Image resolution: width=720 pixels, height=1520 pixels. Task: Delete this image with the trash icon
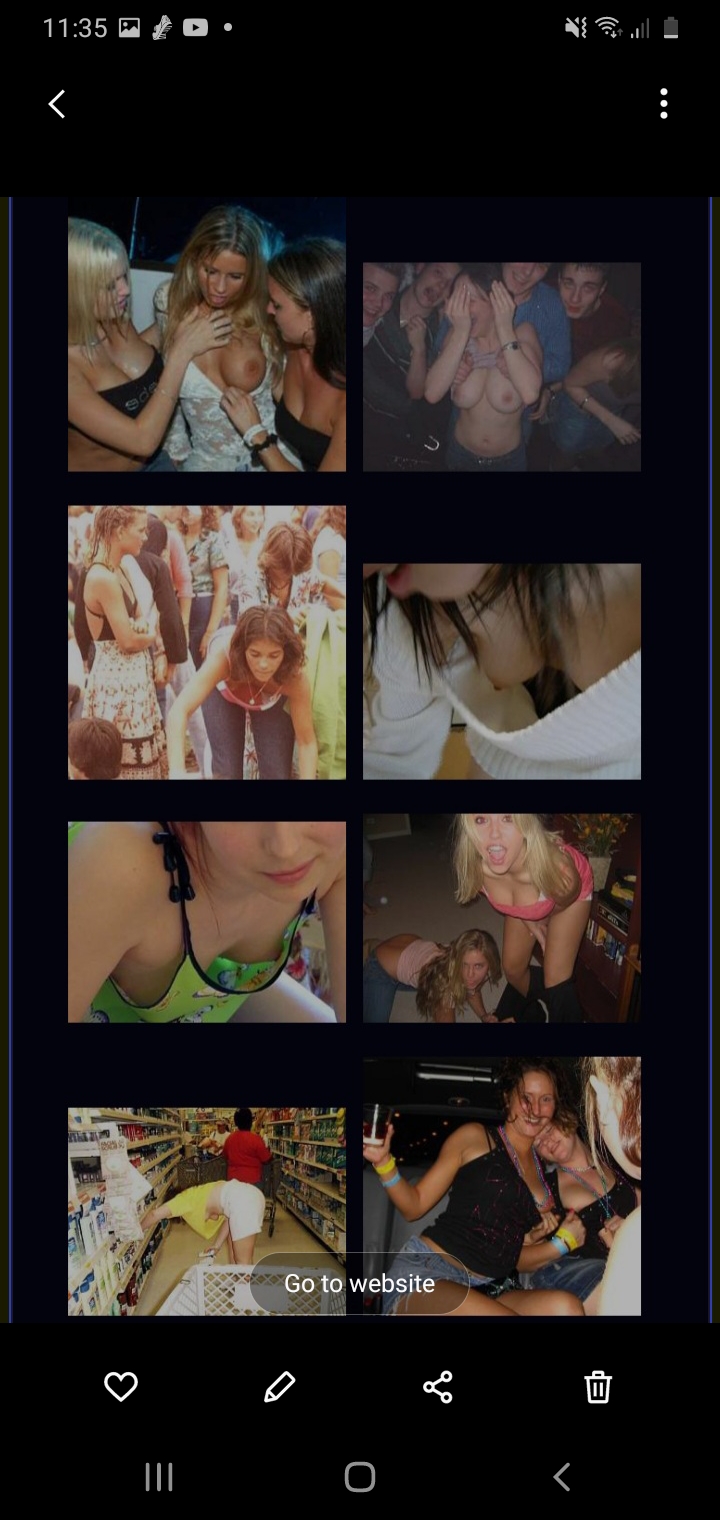[598, 1387]
